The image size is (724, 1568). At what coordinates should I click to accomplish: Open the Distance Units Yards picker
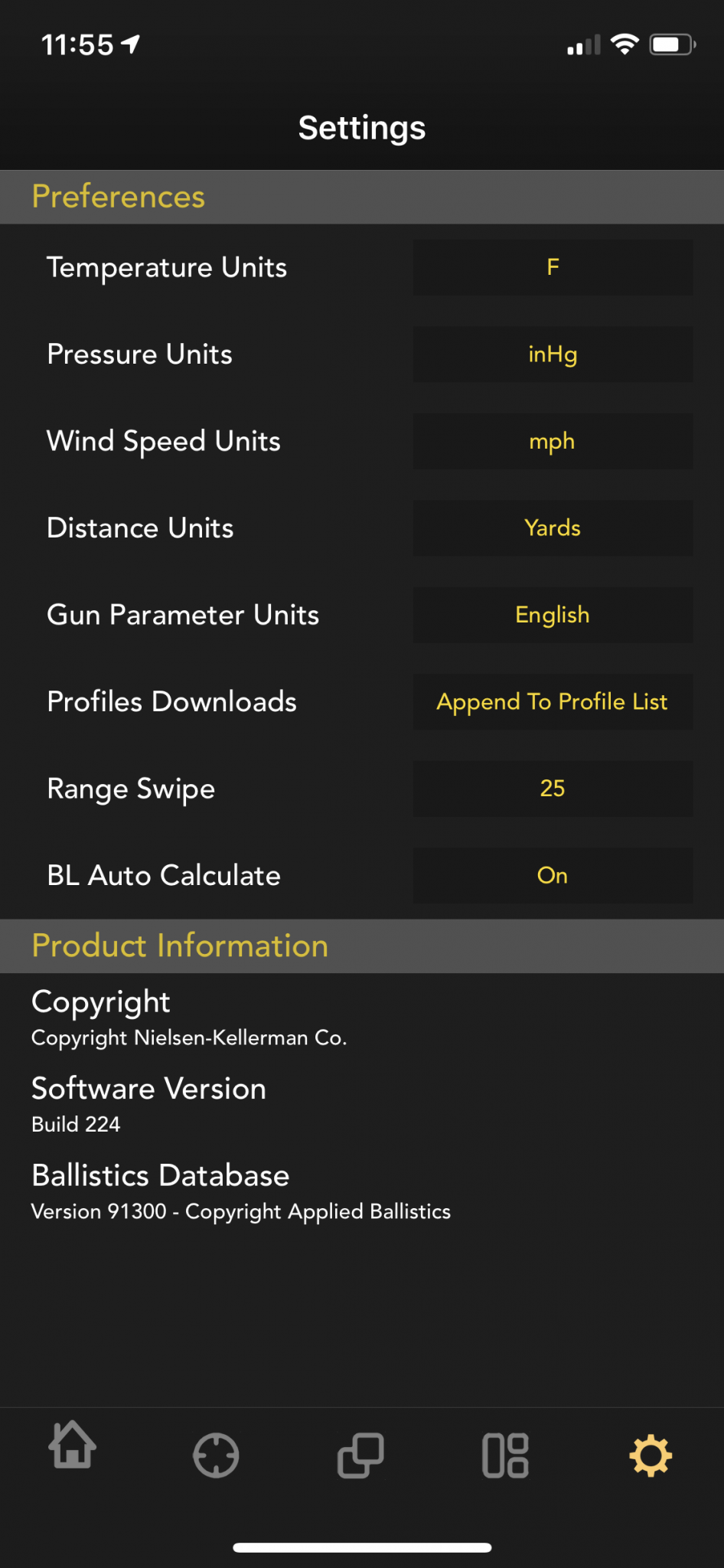(553, 528)
